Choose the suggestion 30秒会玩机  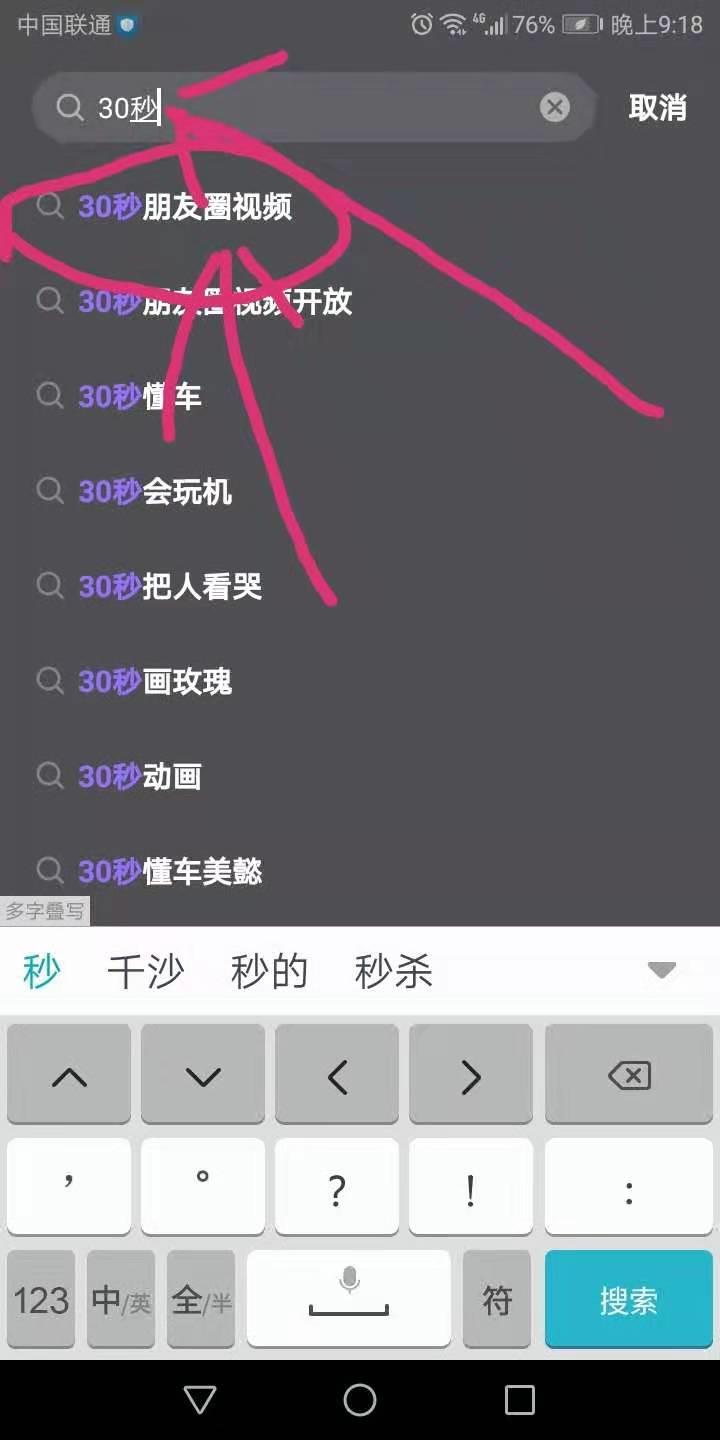click(155, 492)
